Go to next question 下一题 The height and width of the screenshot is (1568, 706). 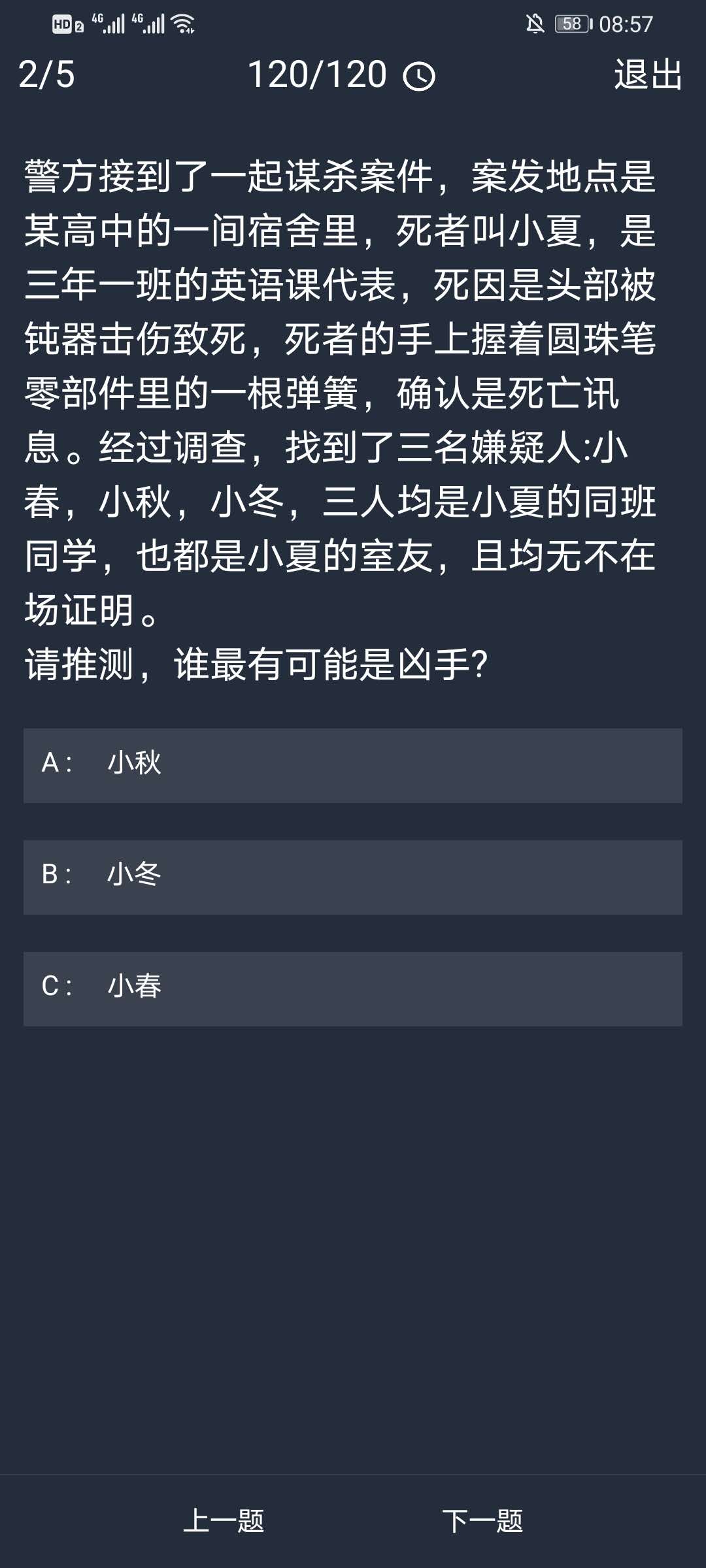(x=482, y=1520)
